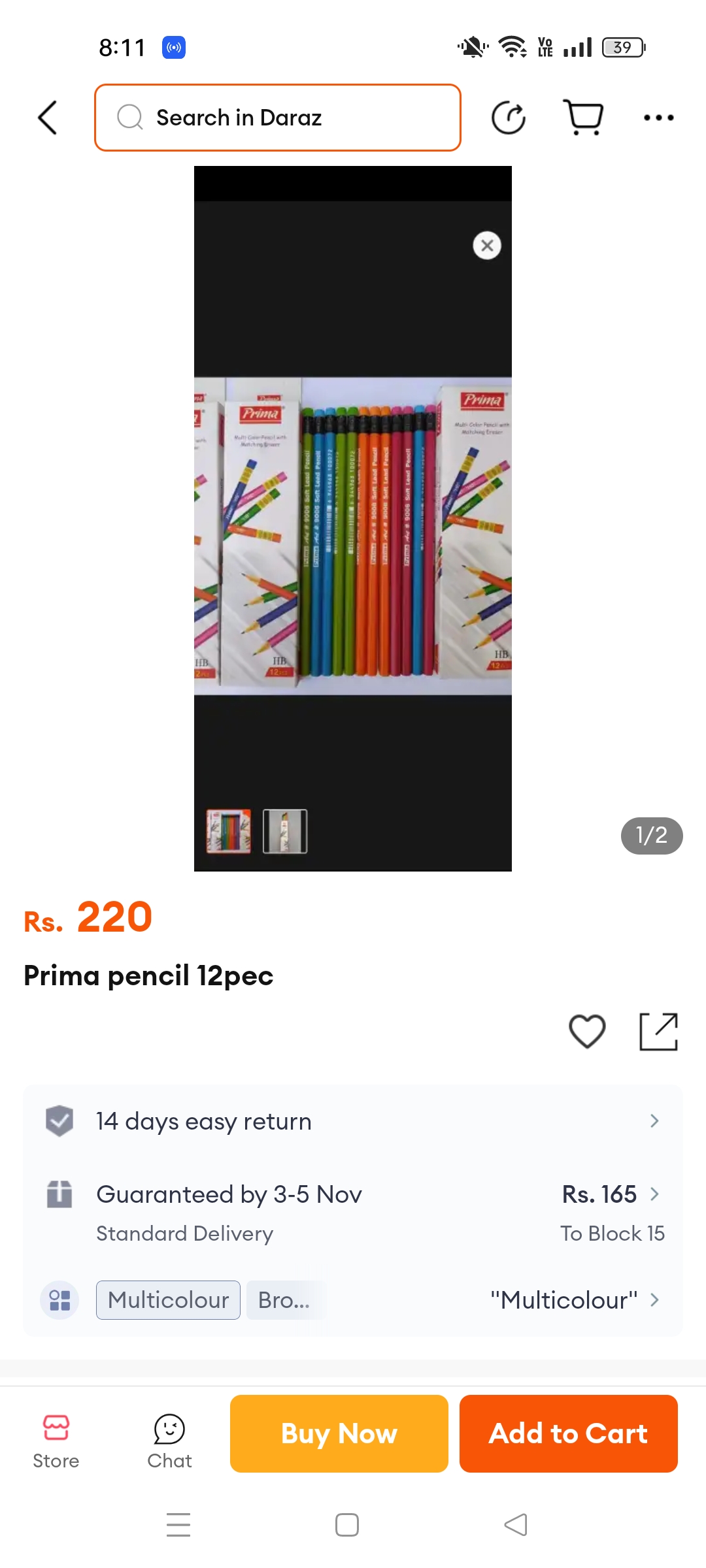Tap the circular arrow icon beside the cart
Screen dimensions: 706x1568
click(x=509, y=118)
